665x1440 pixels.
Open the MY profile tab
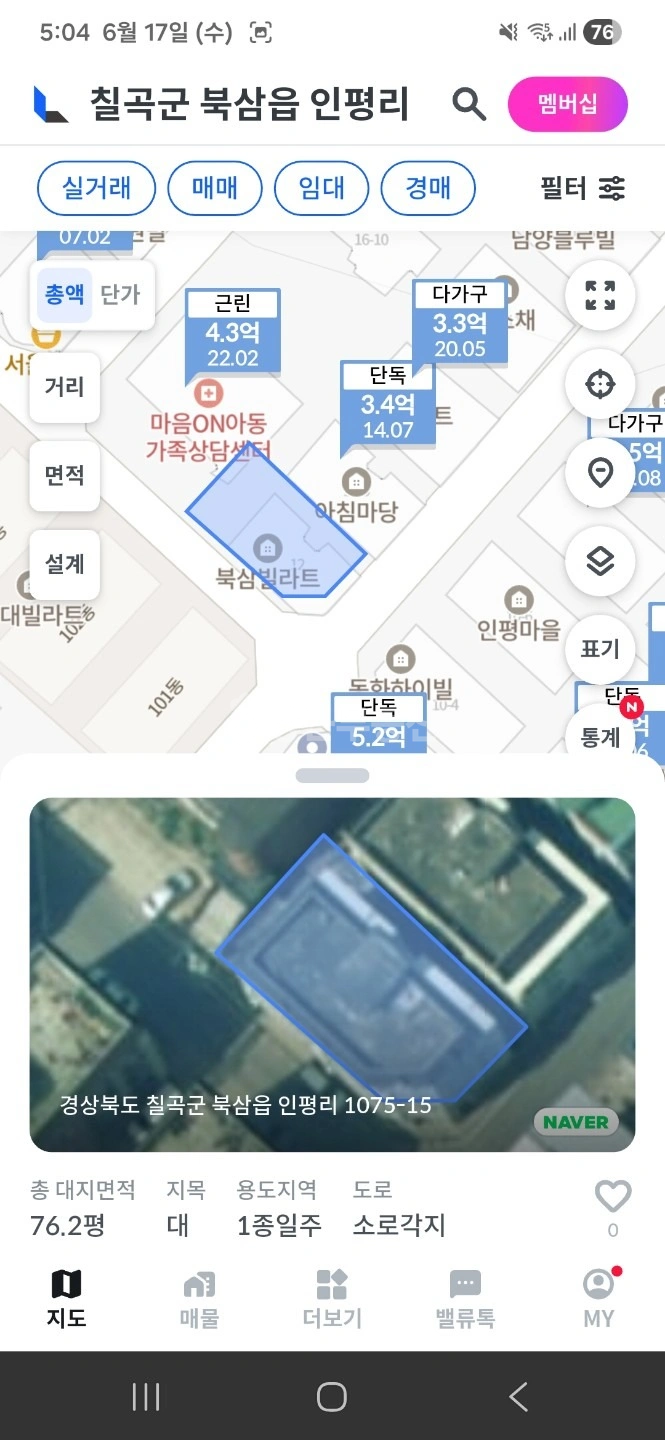click(x=599, y=1299)
